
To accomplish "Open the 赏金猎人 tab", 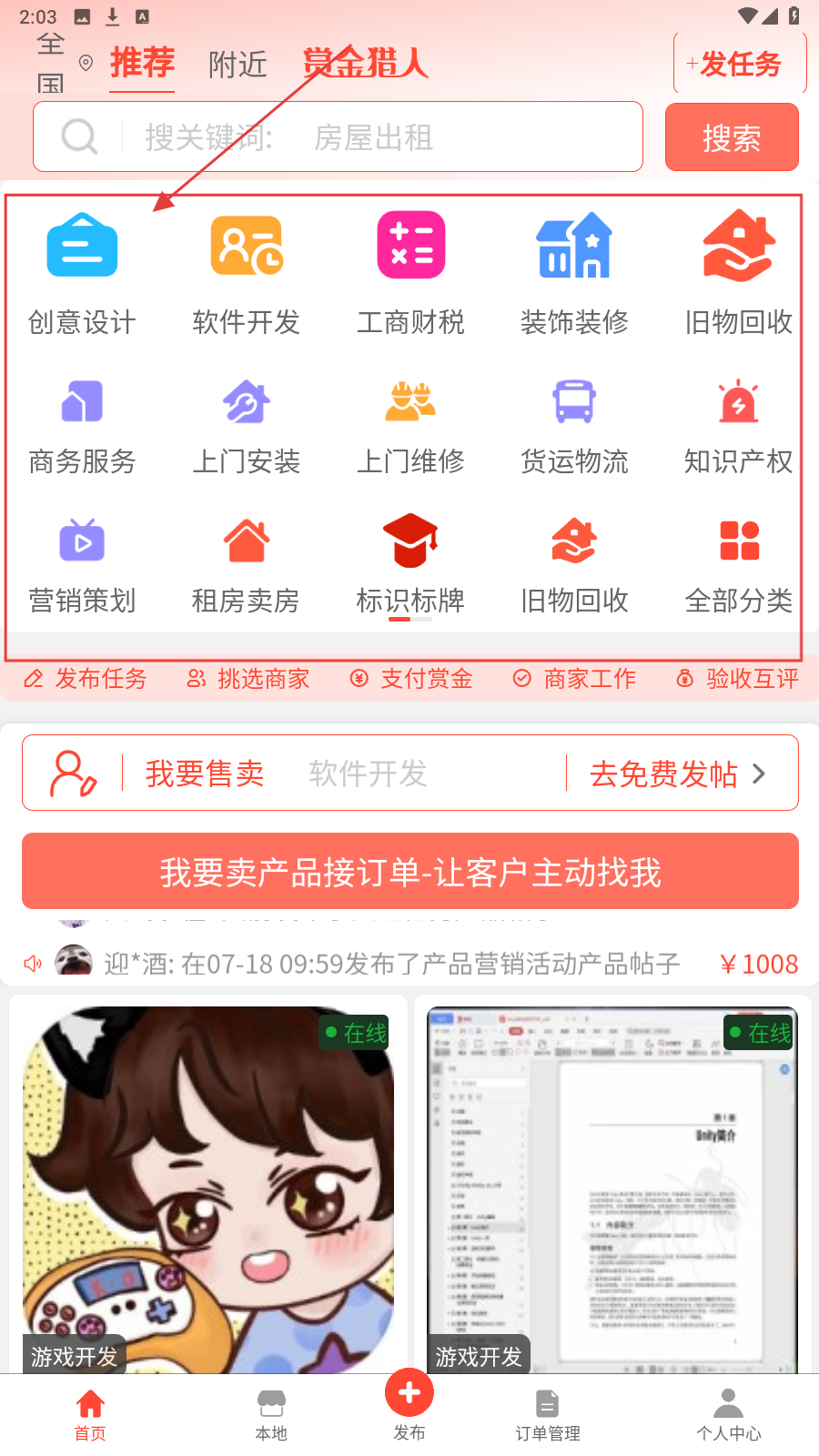I will 365,63.
